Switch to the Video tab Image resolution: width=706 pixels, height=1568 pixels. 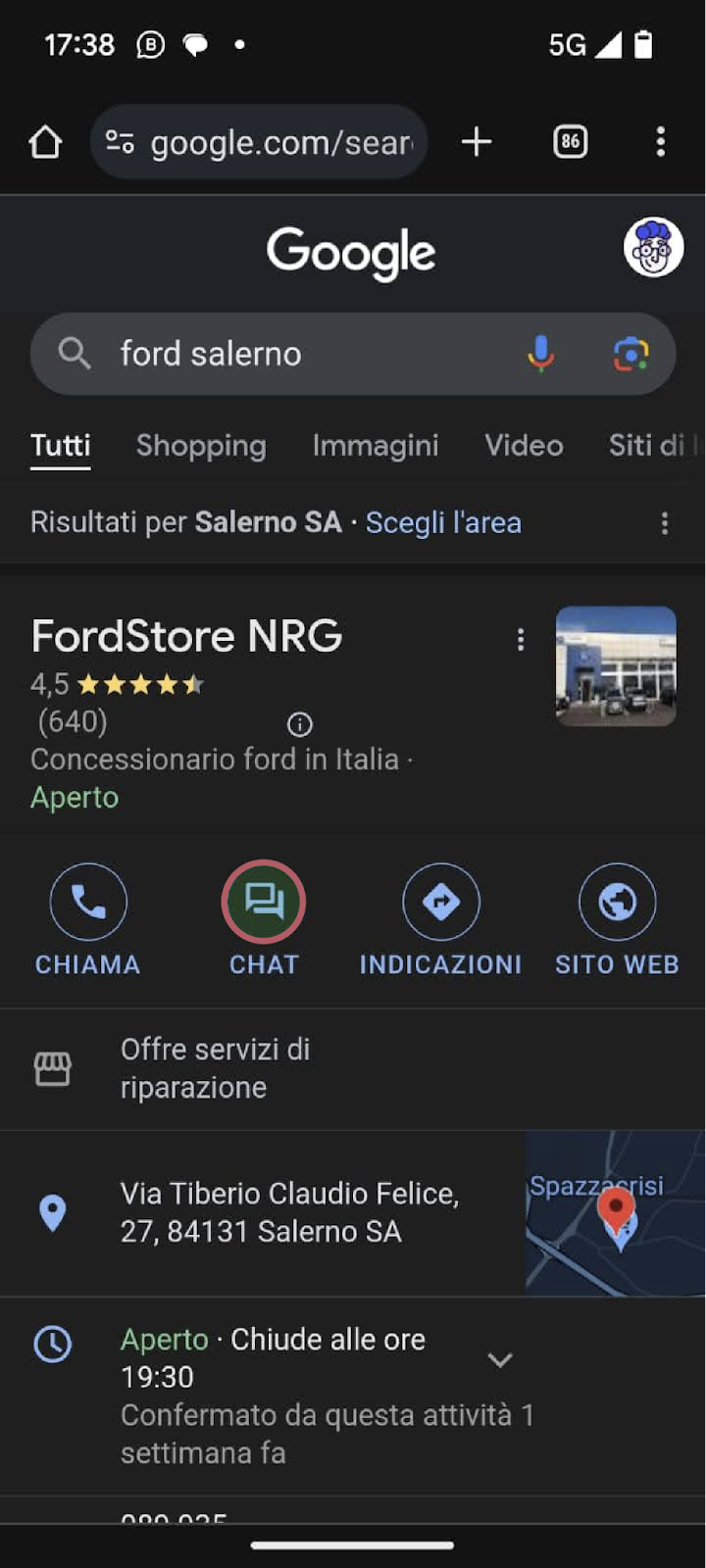point(524,446)
